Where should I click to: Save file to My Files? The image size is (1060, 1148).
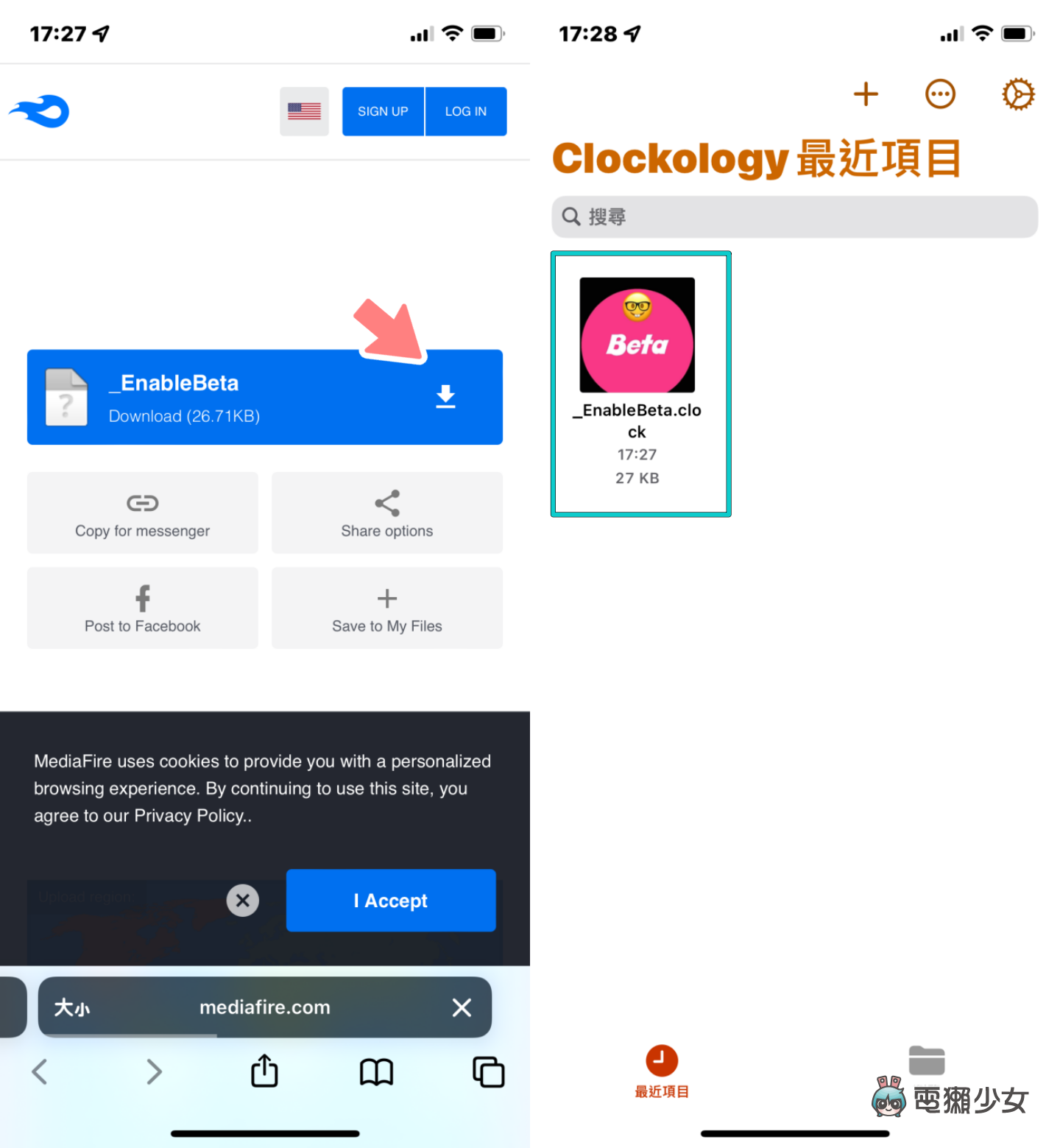tap(386, 608)
